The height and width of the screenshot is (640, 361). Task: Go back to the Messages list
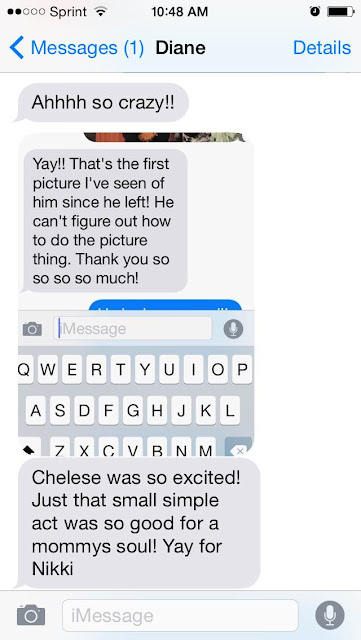(76, 48)
